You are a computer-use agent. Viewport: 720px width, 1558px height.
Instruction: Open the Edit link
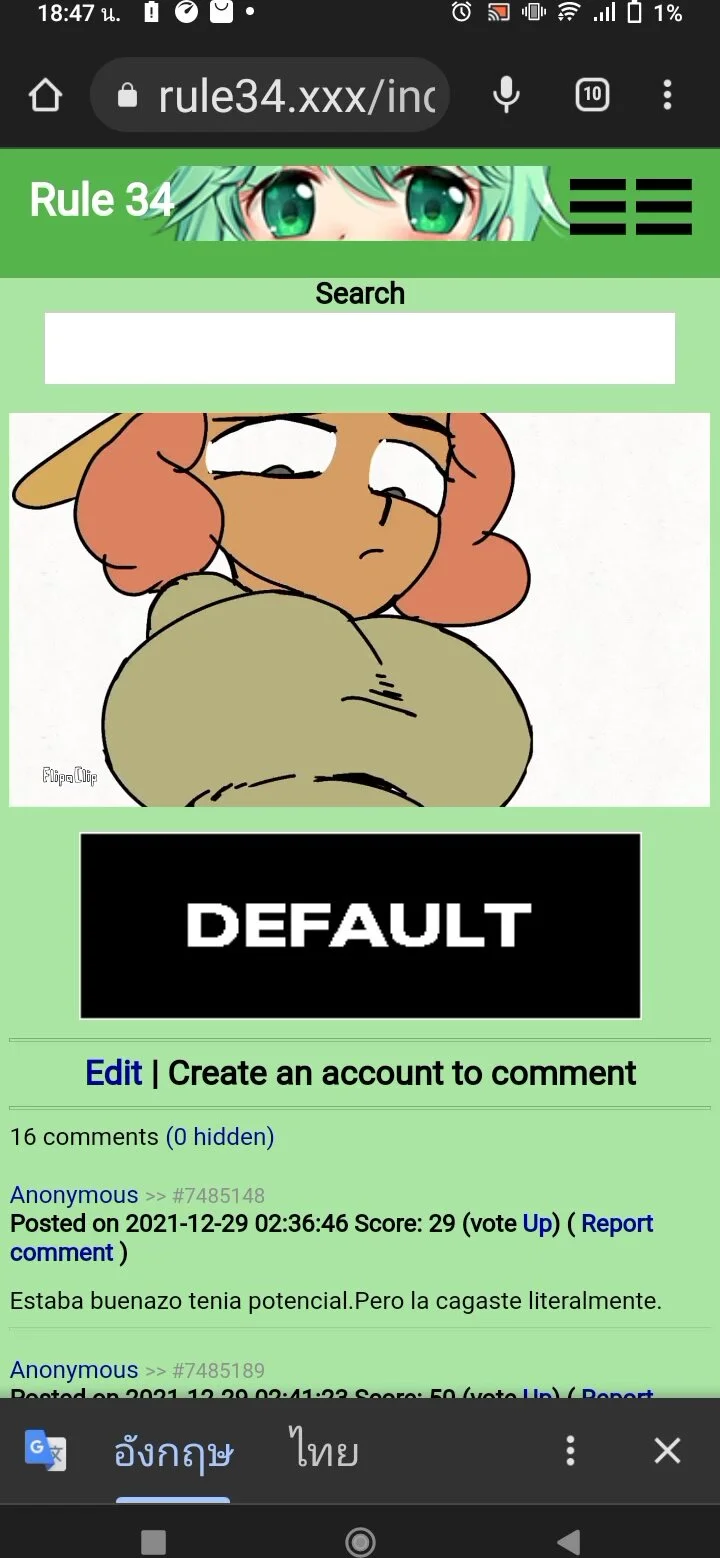click(114, 1073)
